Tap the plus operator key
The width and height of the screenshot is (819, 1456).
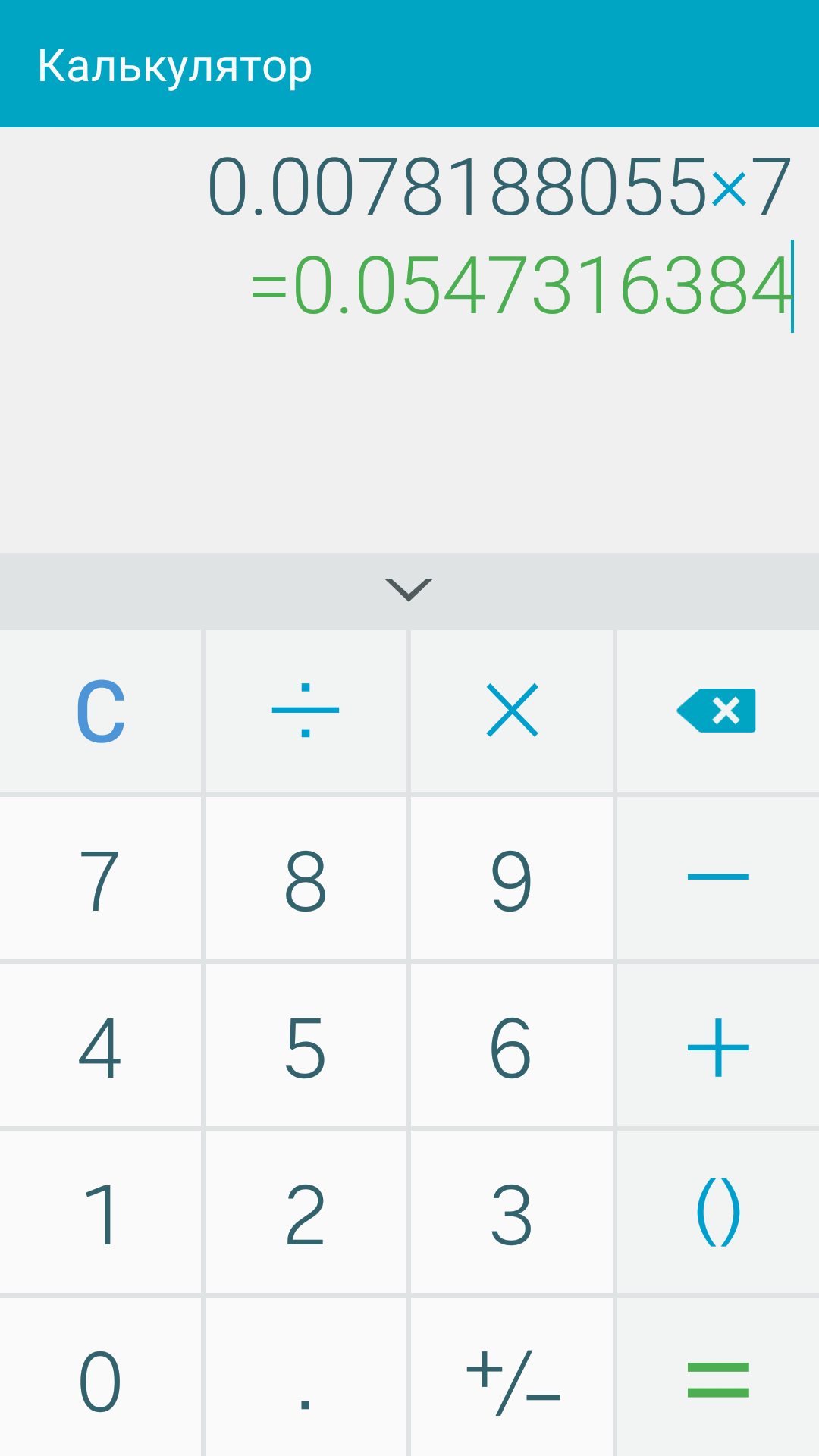click(x=718, y=1045)
